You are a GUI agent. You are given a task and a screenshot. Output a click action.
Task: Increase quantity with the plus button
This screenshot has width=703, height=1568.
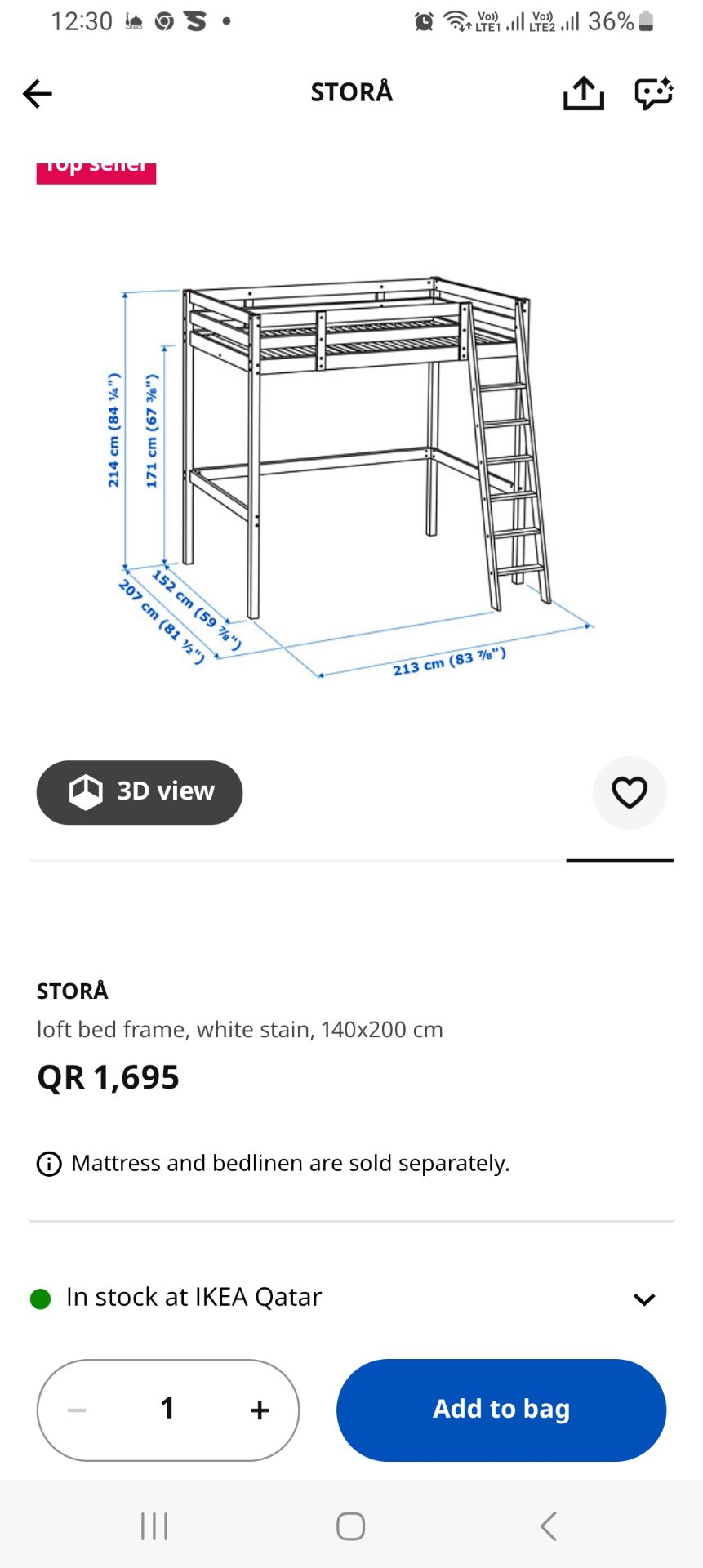pos(260,1410)
